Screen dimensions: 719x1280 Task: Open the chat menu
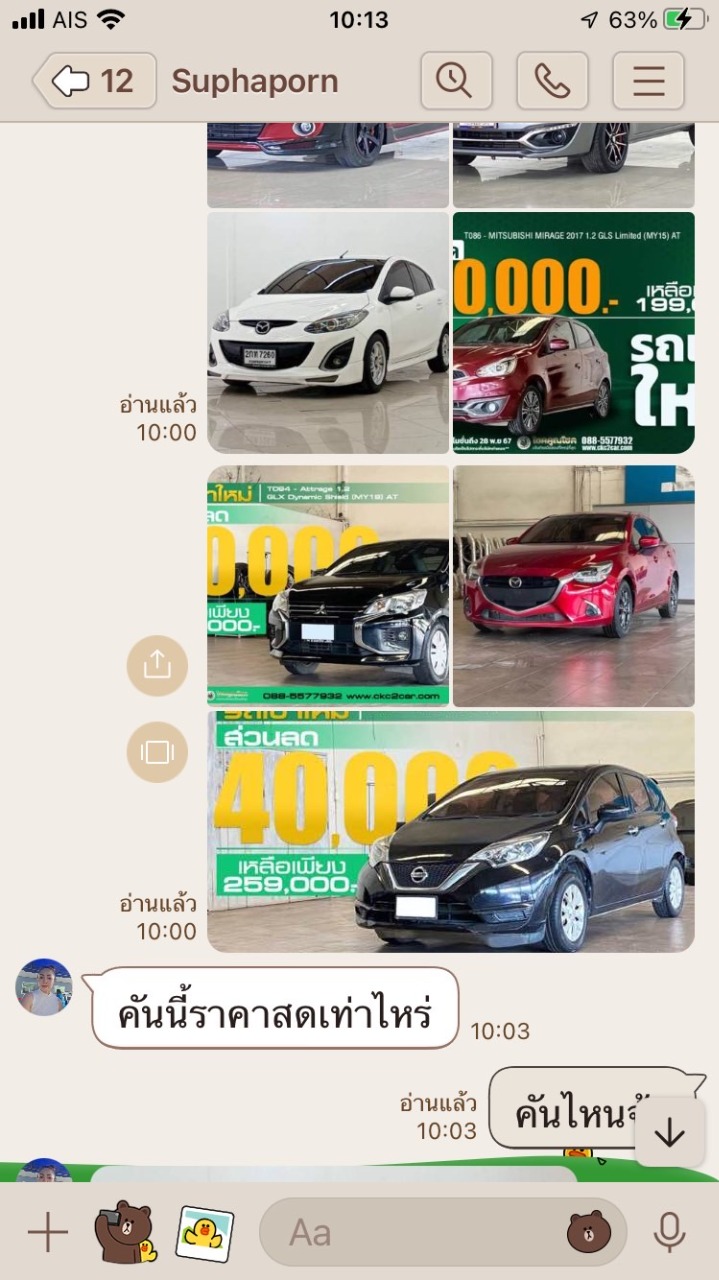tap(648, 81)
